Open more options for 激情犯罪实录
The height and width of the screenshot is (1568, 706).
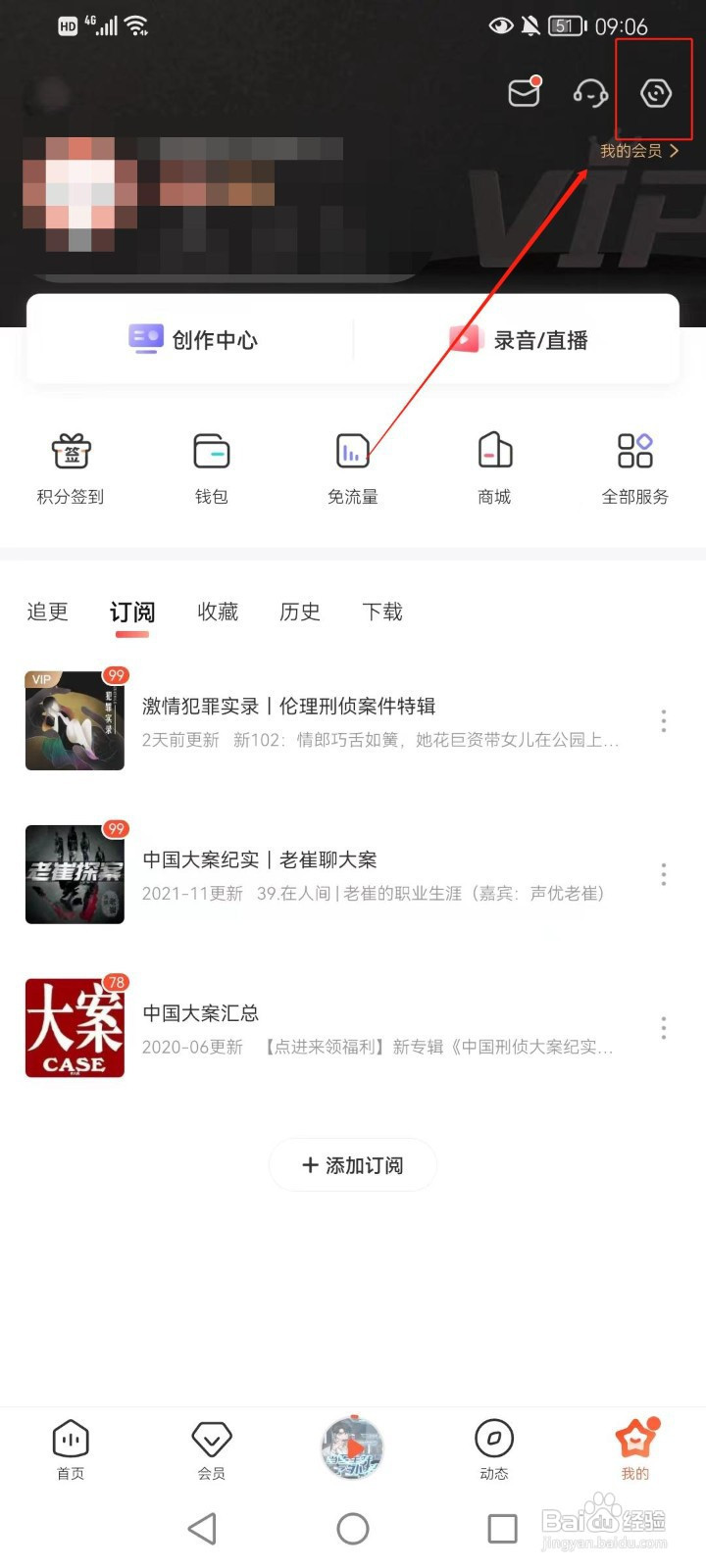tap(664, 720)
